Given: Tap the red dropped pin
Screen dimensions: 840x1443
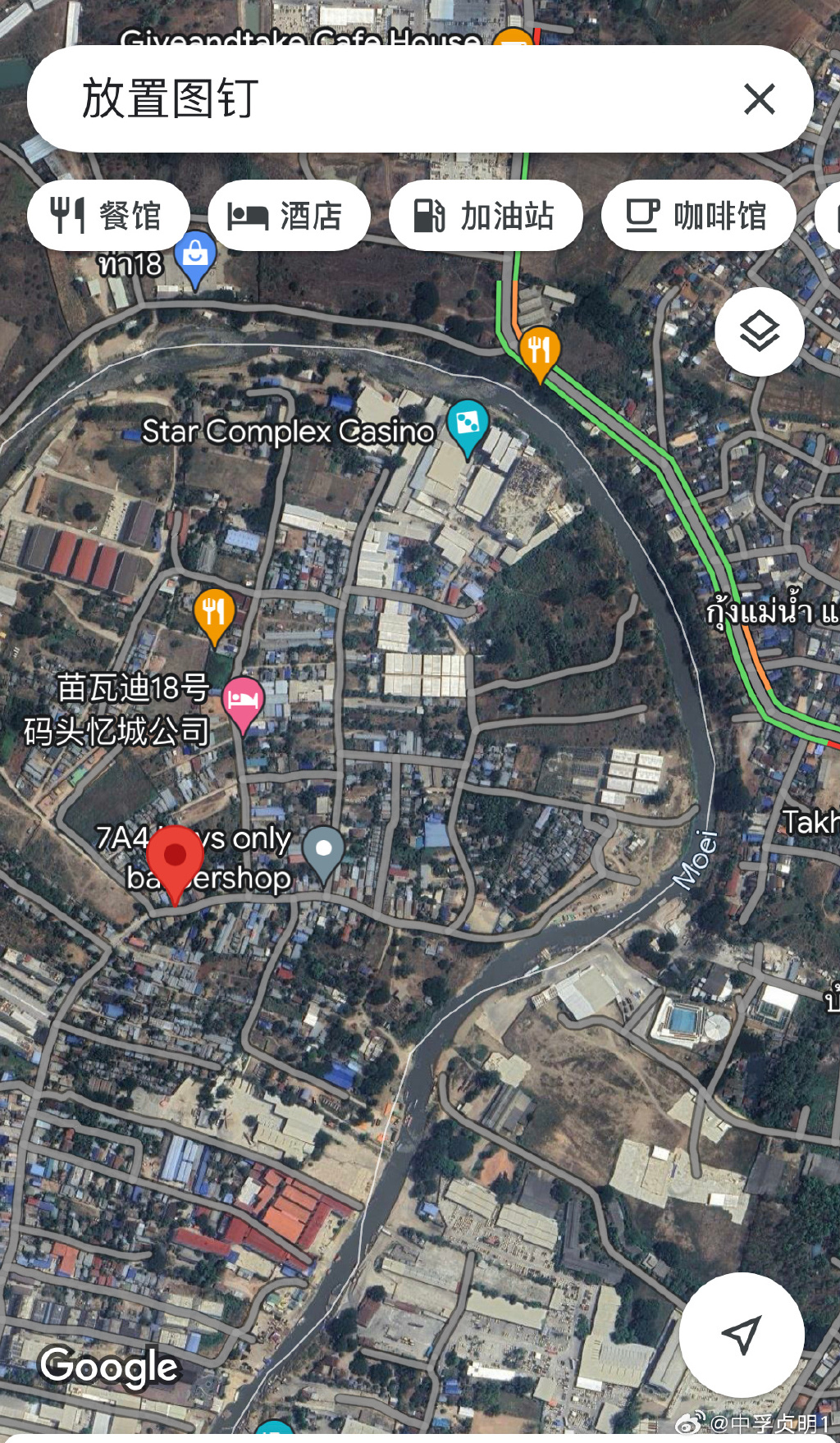Looking at the screenshot, I should point(175,860).
